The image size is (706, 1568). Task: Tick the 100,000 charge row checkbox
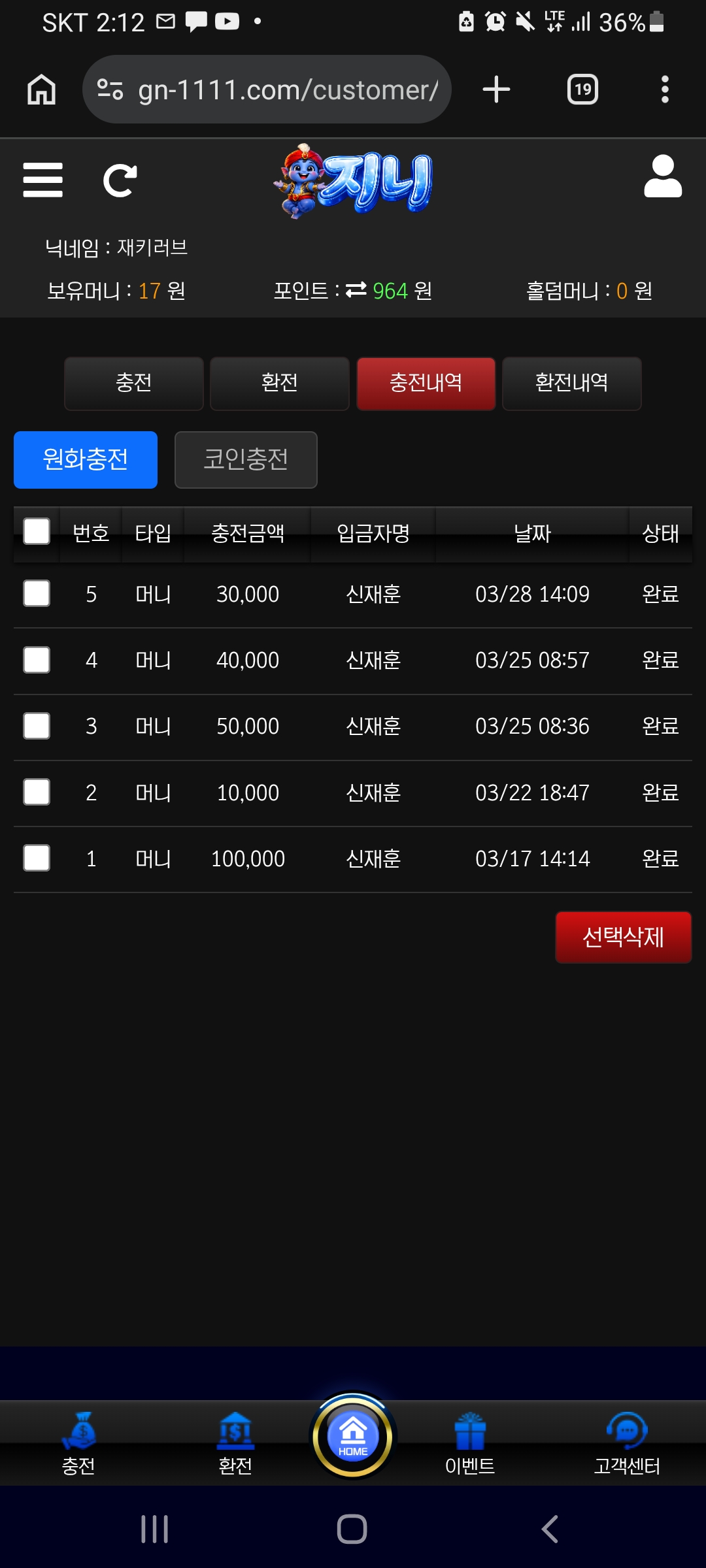coord(37,858)
